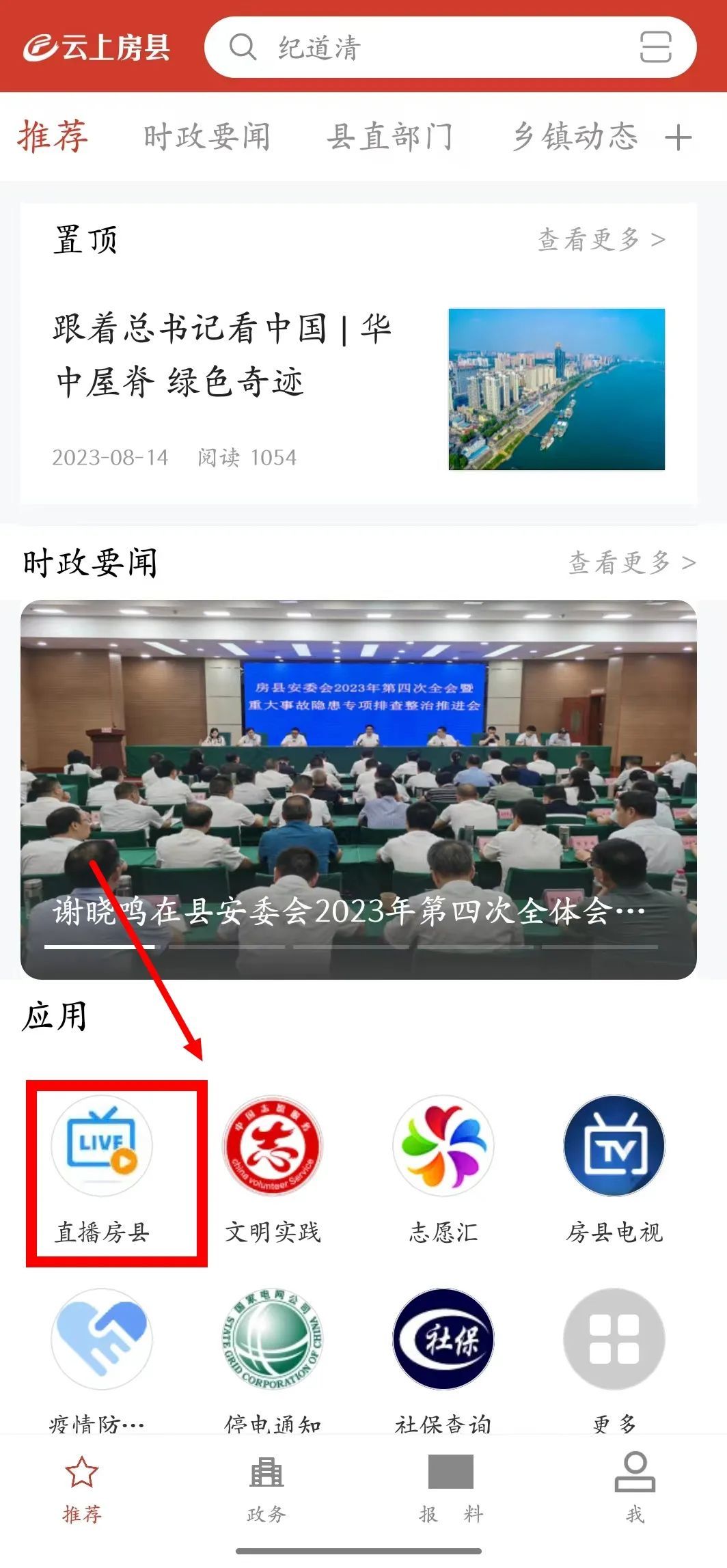
Task: Launch the 直播房县 live app
Action: click(102, 1170)
